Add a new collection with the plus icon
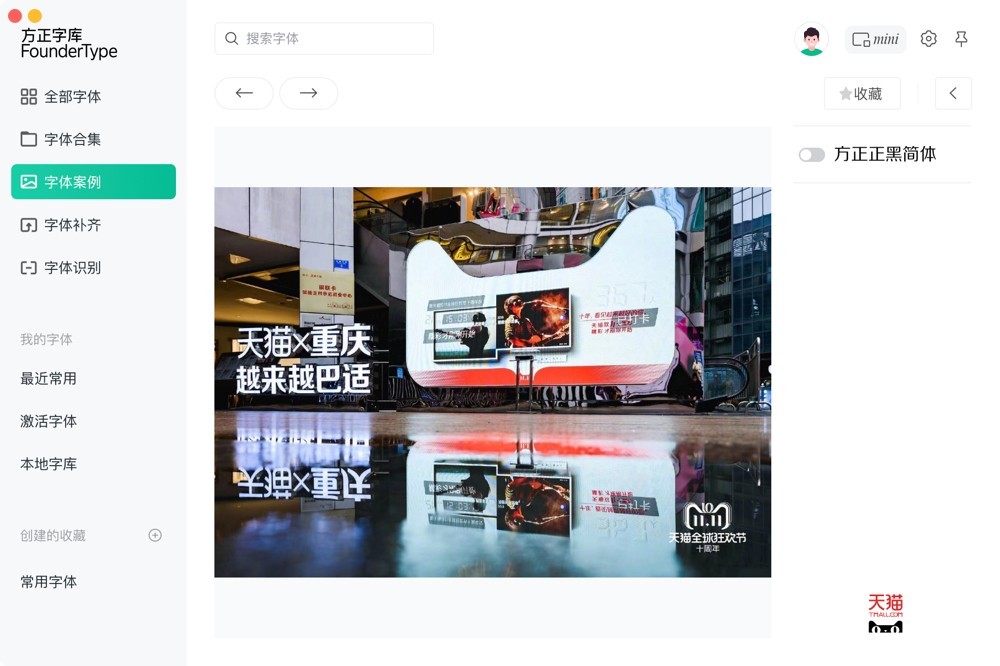 (x=155, y=535)
